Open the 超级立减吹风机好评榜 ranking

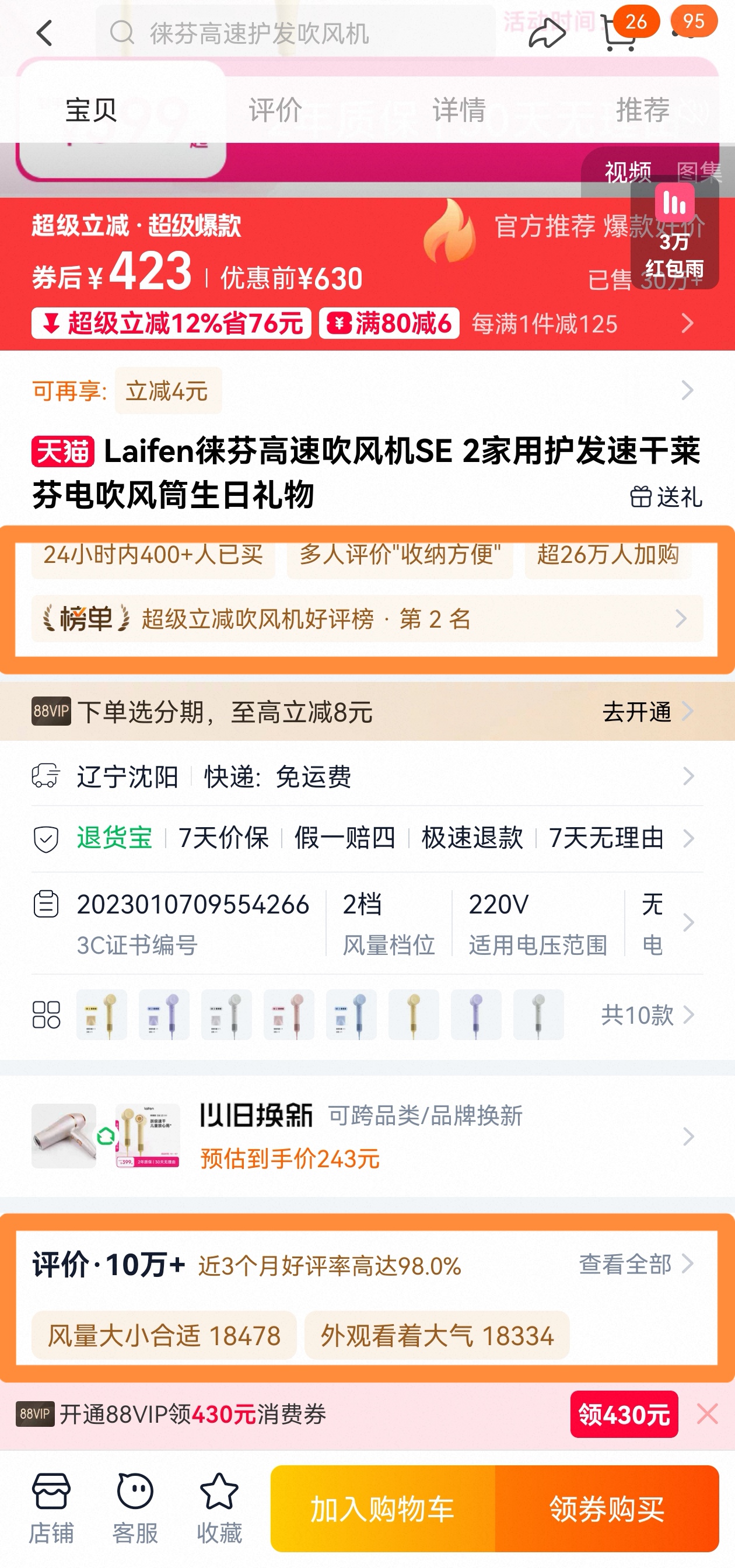(x=367, y=619)
